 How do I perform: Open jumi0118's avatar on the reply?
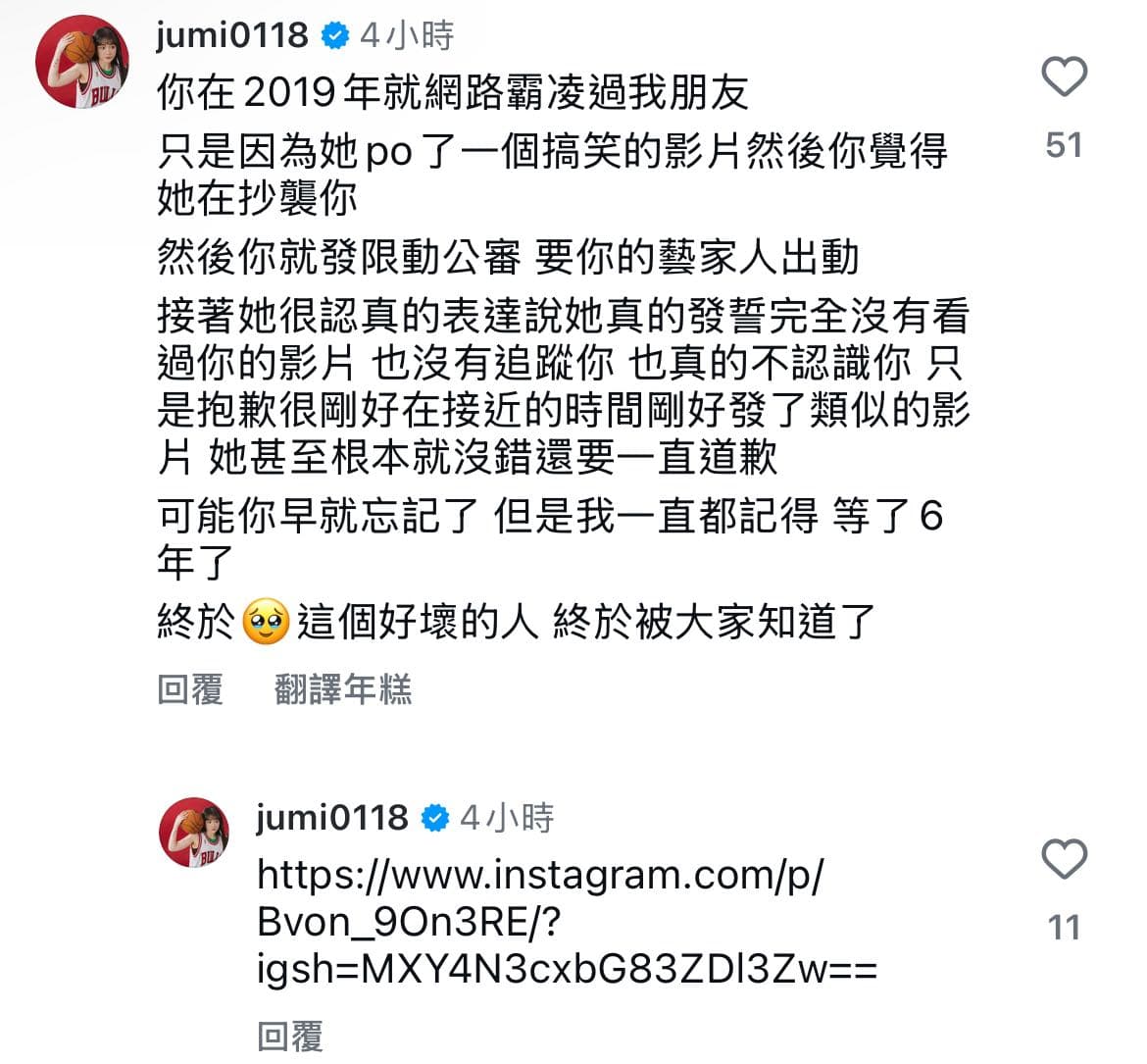tap(194, 833)
